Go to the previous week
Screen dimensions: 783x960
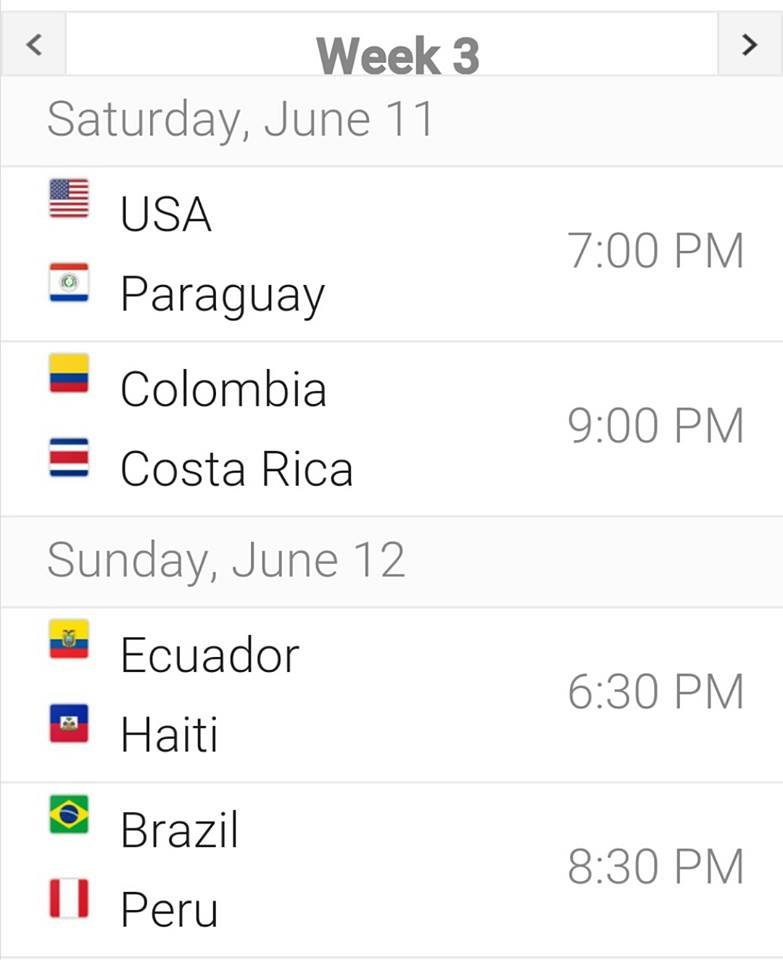click(x=34, y=45)
